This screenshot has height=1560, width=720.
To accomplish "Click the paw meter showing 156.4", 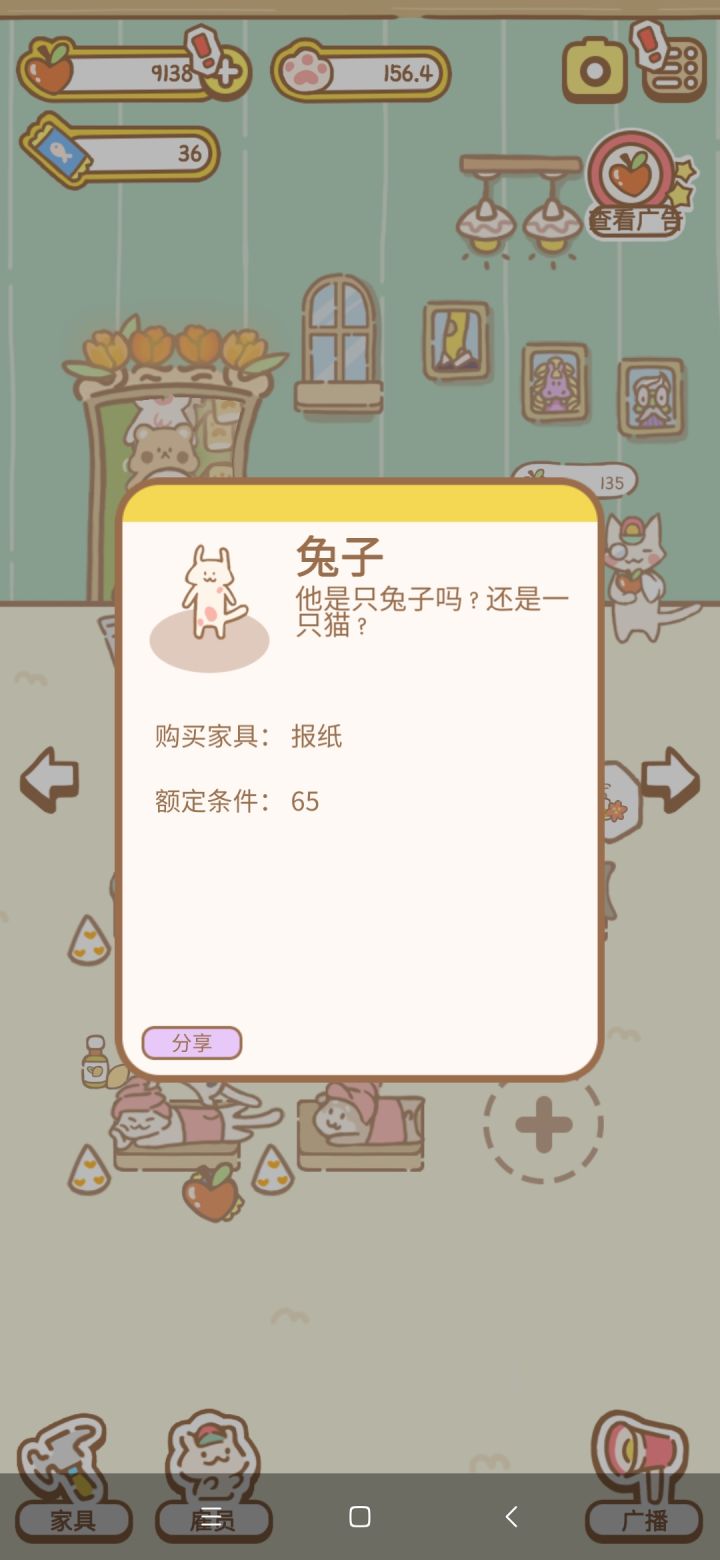I will point(360,72).
